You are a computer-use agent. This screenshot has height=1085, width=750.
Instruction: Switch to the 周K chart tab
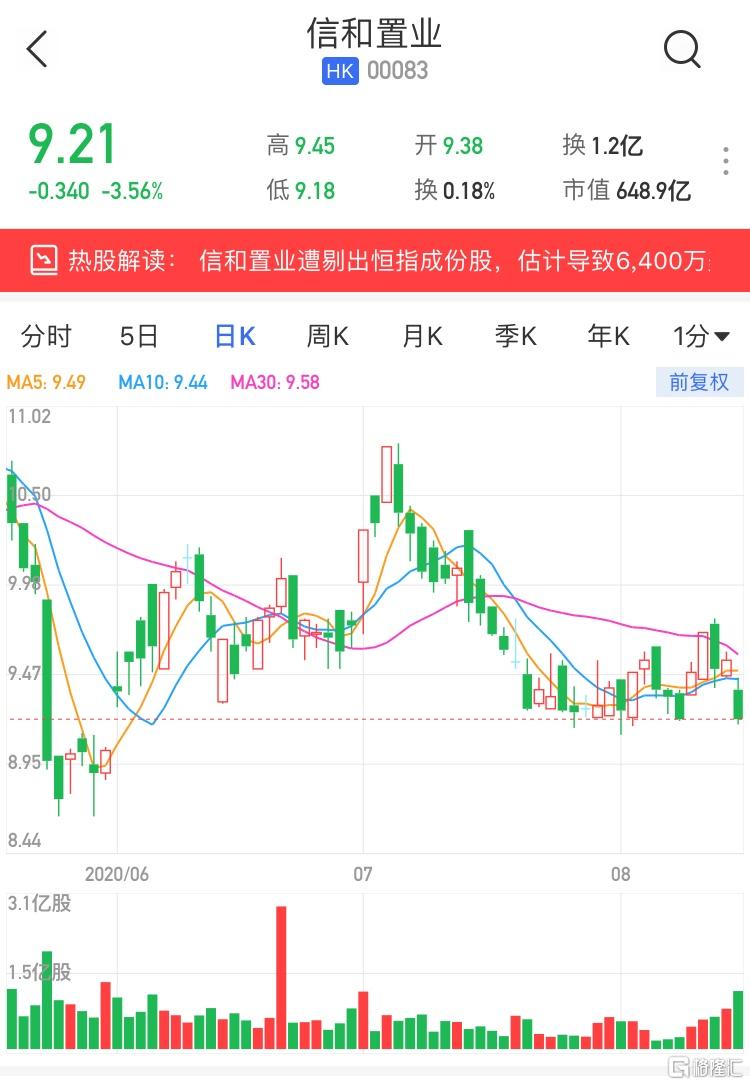click(x=327, y=337)
